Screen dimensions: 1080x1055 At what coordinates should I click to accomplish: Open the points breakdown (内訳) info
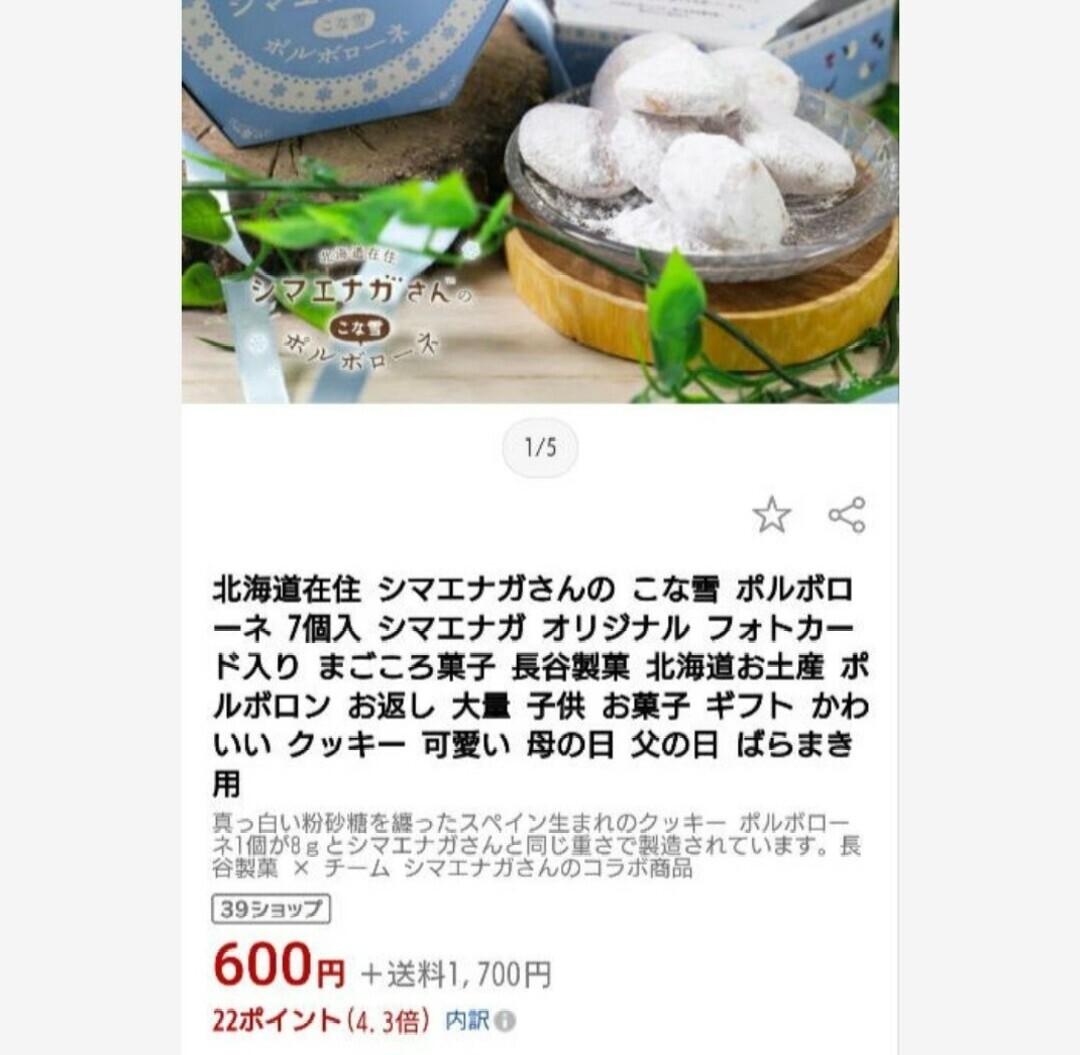[480, 1020]
